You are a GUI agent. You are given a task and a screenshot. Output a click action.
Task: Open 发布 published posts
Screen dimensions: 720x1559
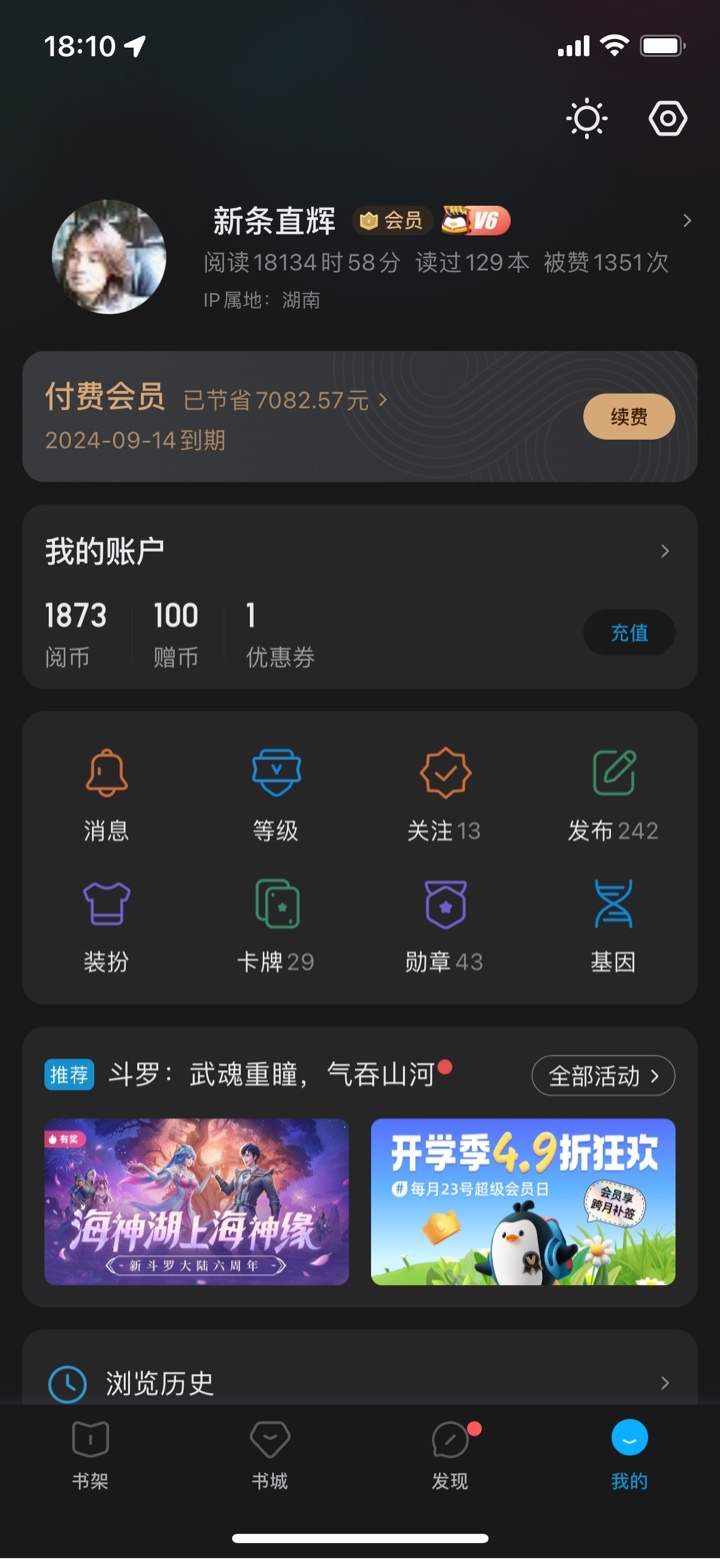click(x=613, y=796)
